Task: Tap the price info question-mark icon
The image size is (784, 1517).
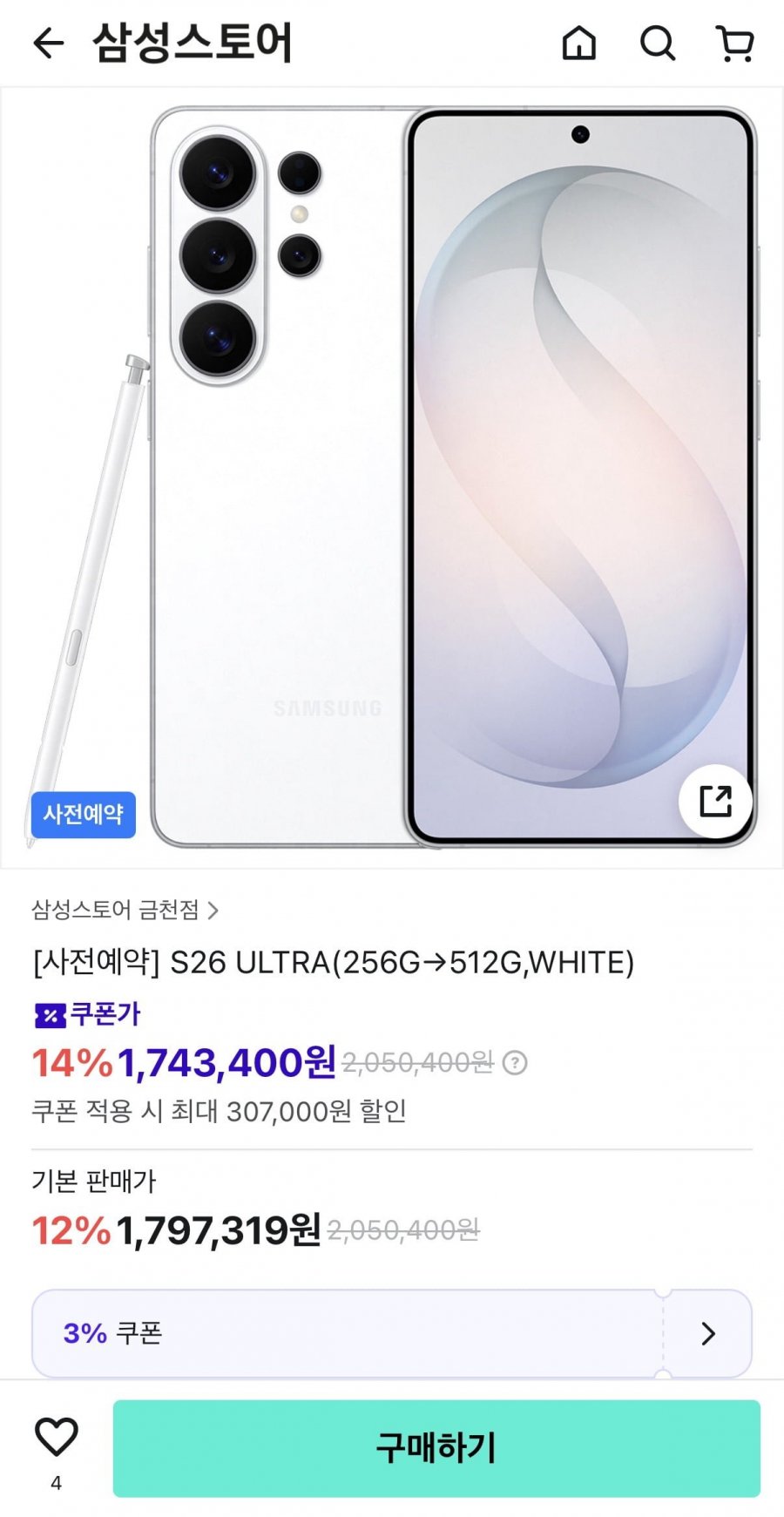Action: [x=515, y=1063]
